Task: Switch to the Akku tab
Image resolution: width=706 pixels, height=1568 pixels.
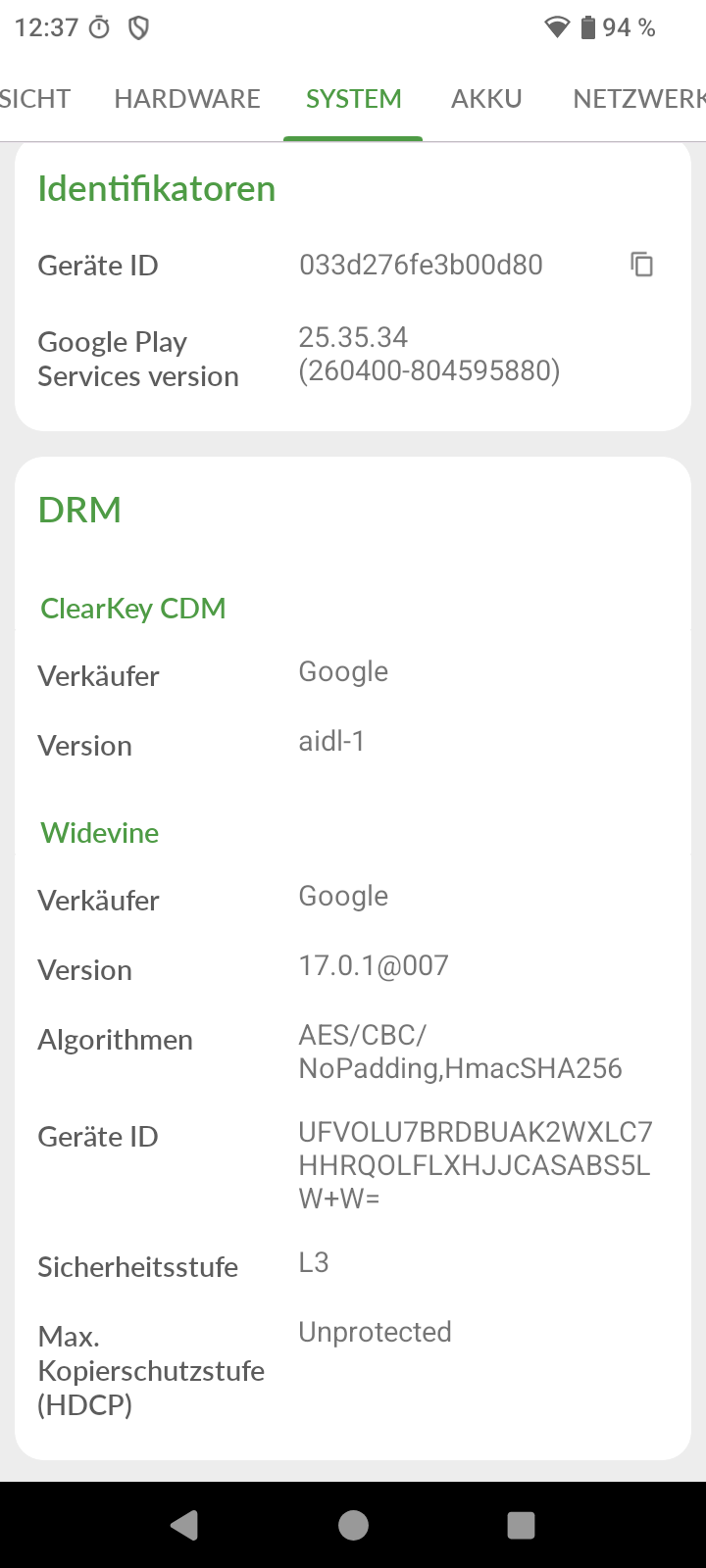Action: click(x=486, y=99)
